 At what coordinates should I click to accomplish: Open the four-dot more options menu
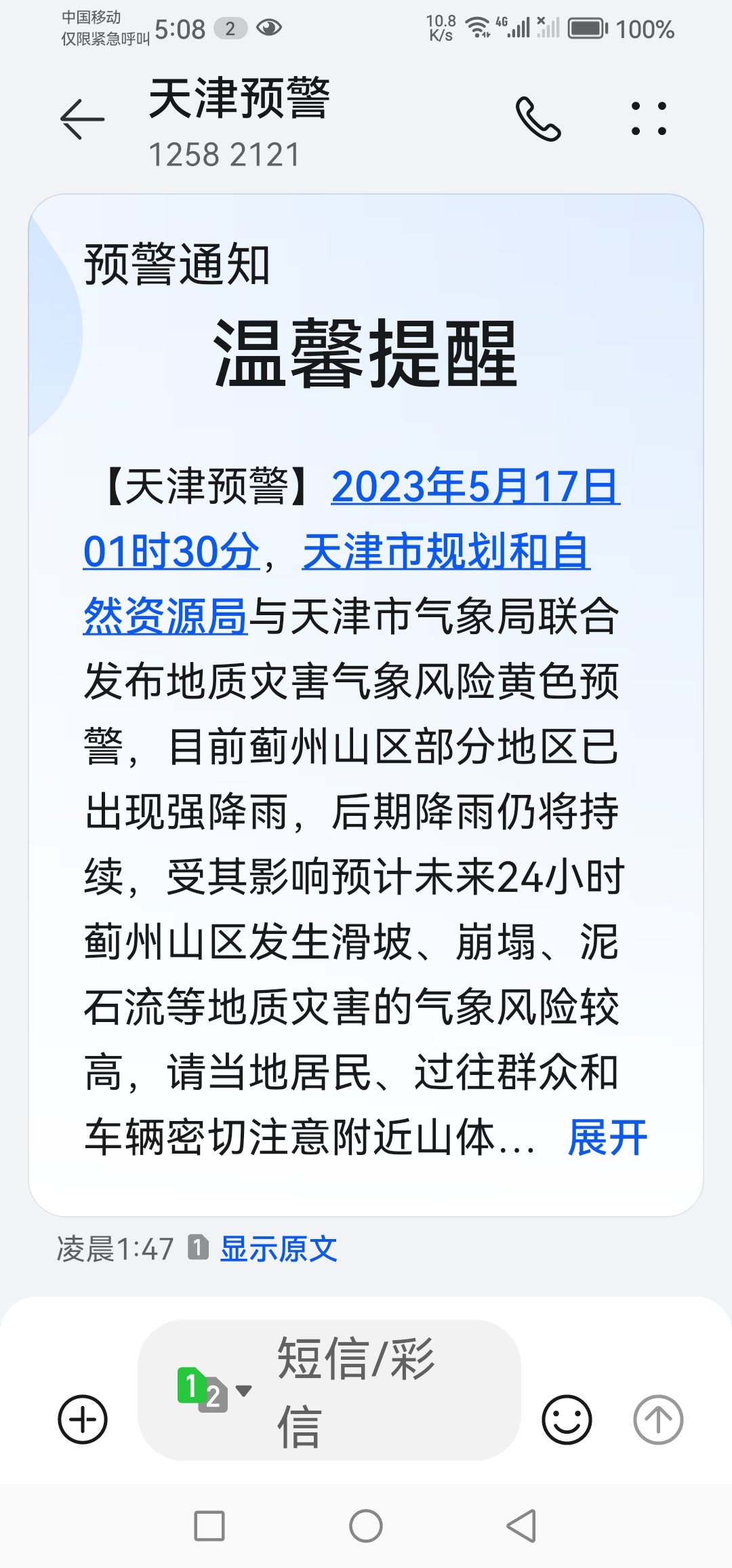pyautogui.click(x=649, y=119)
